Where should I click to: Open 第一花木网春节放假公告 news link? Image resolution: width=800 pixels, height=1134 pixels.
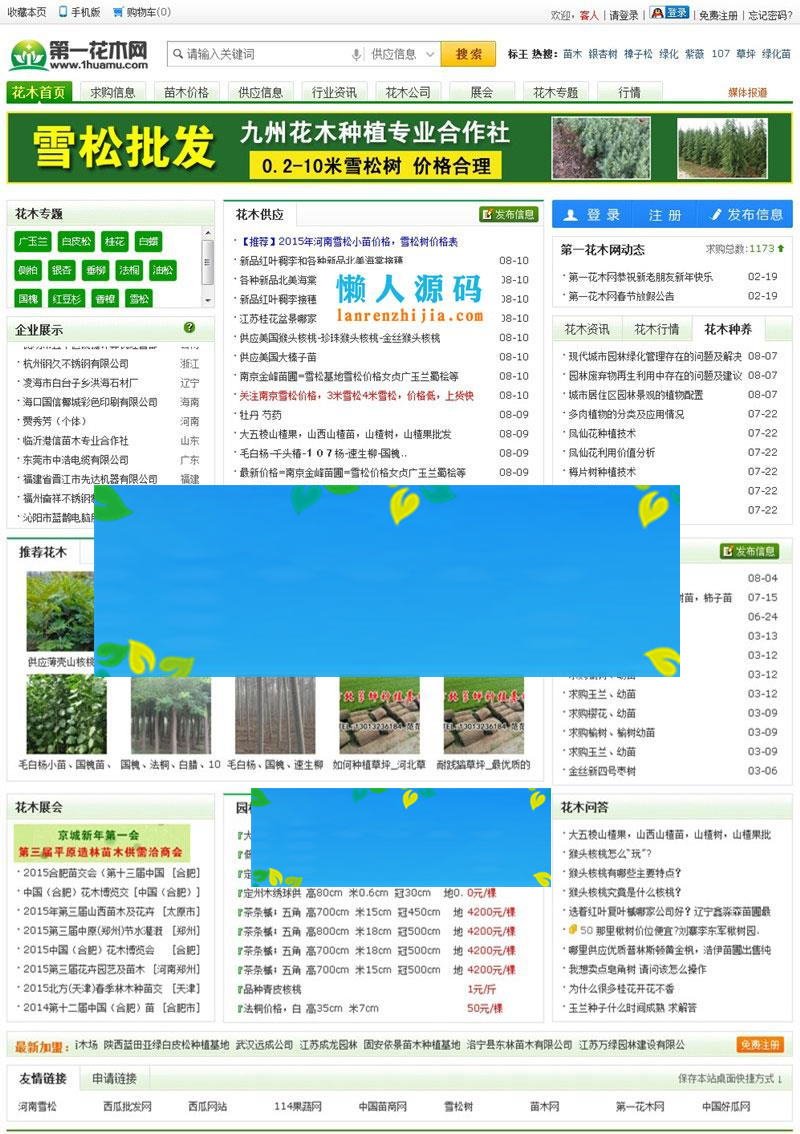pos(621,296)
